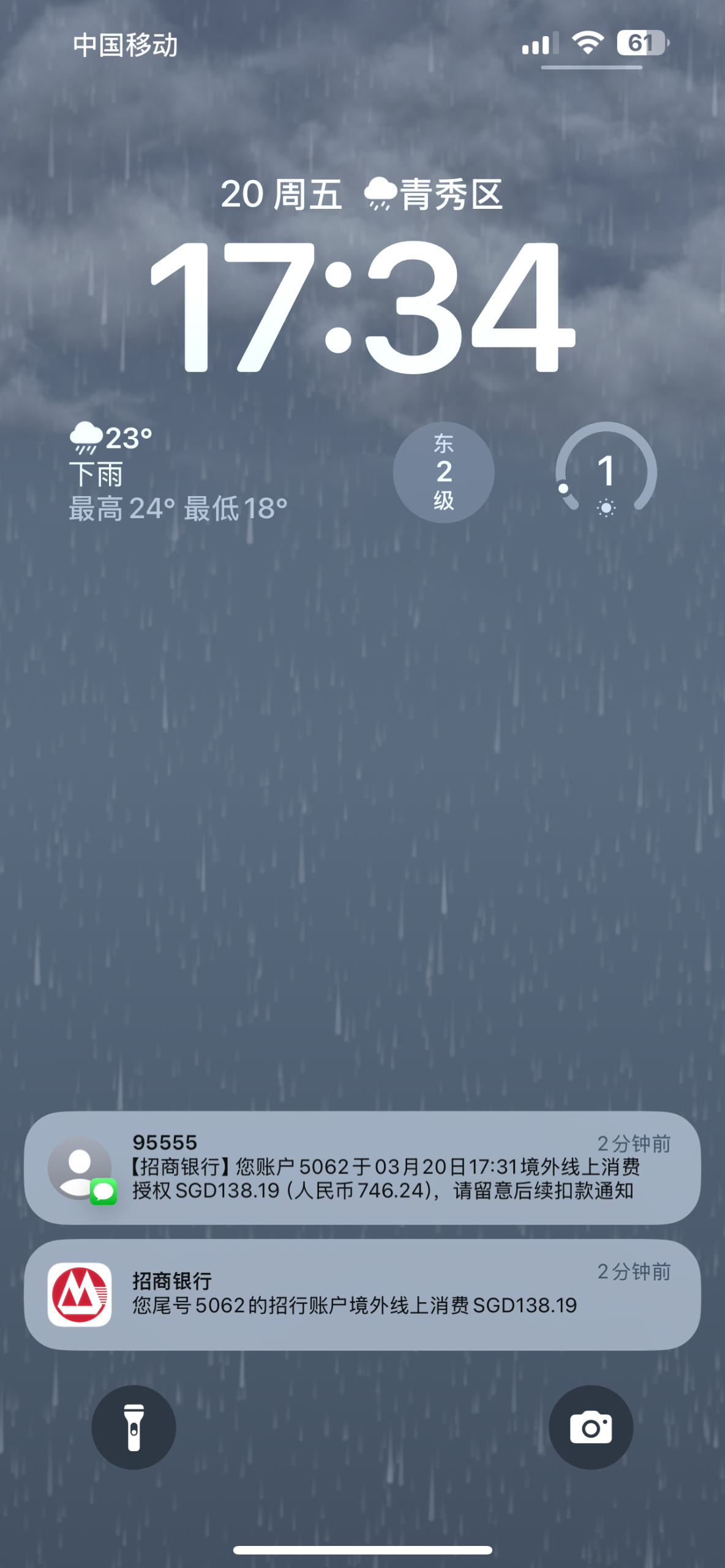Open the UV index widget
The image size is (725, 1568).
(x=606, y=472)
